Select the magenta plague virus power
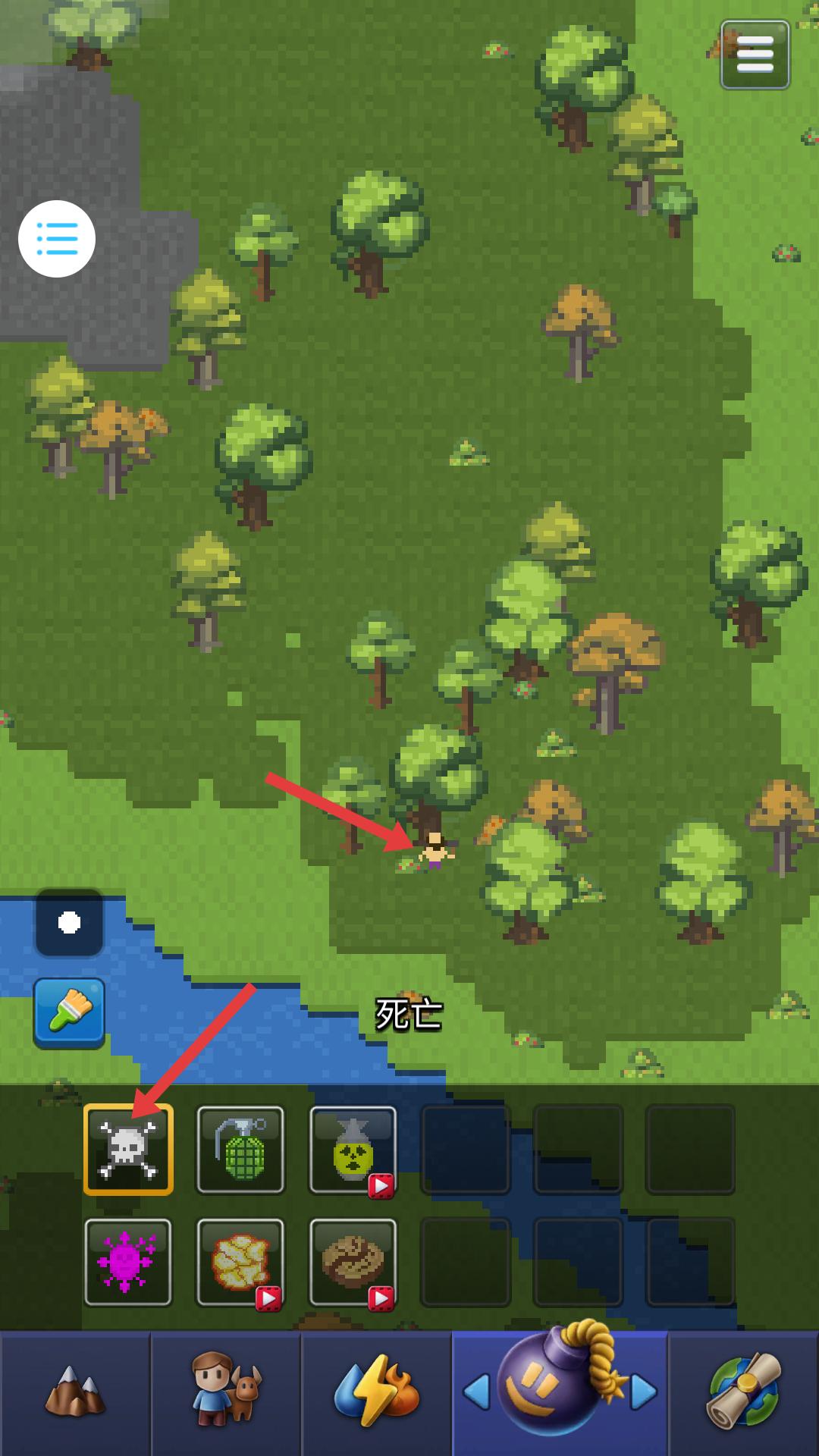The image size is (819, 1456). pos(128,1262)
